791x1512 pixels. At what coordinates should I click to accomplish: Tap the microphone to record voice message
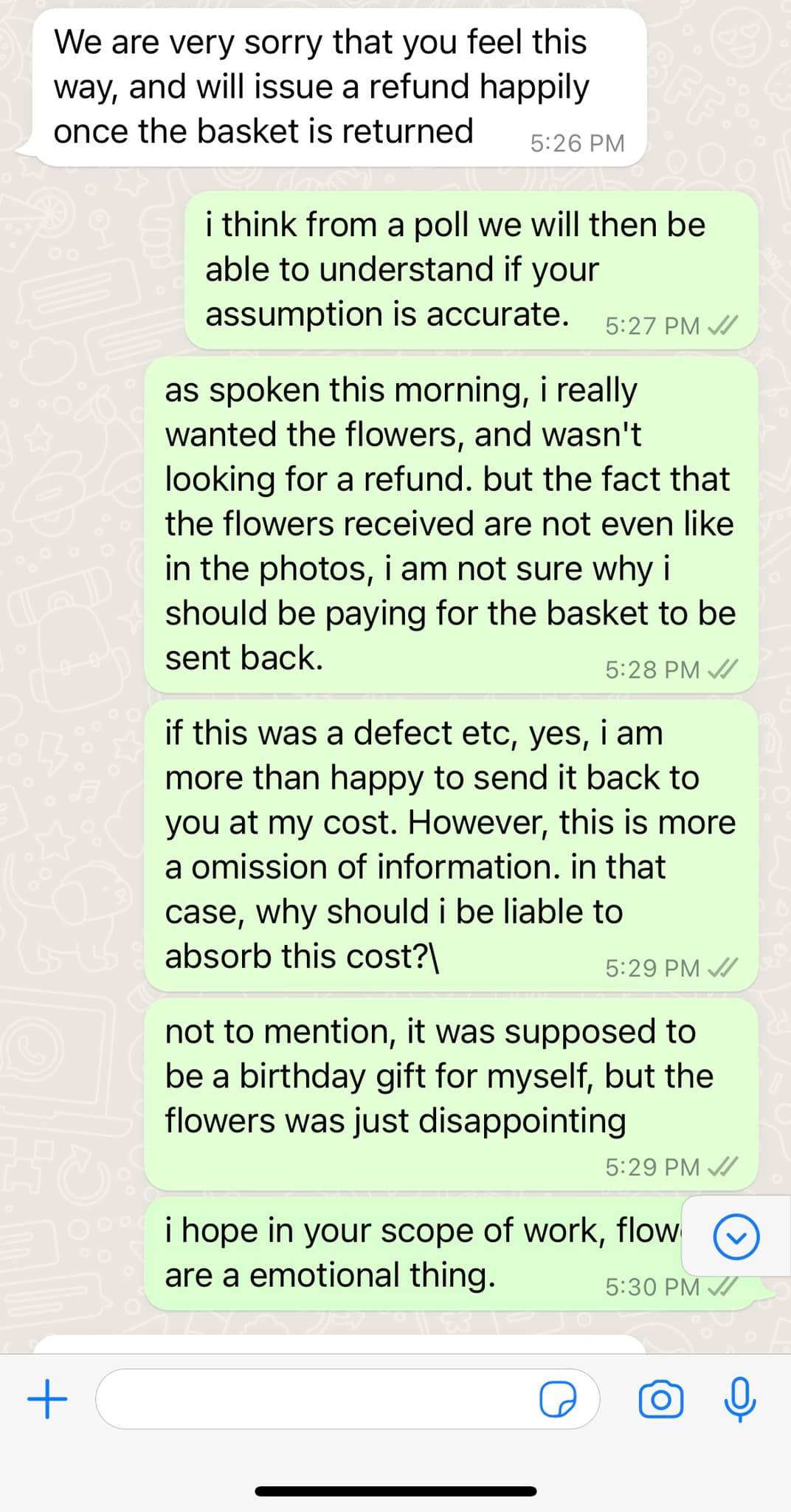(x=740, y=1399)
